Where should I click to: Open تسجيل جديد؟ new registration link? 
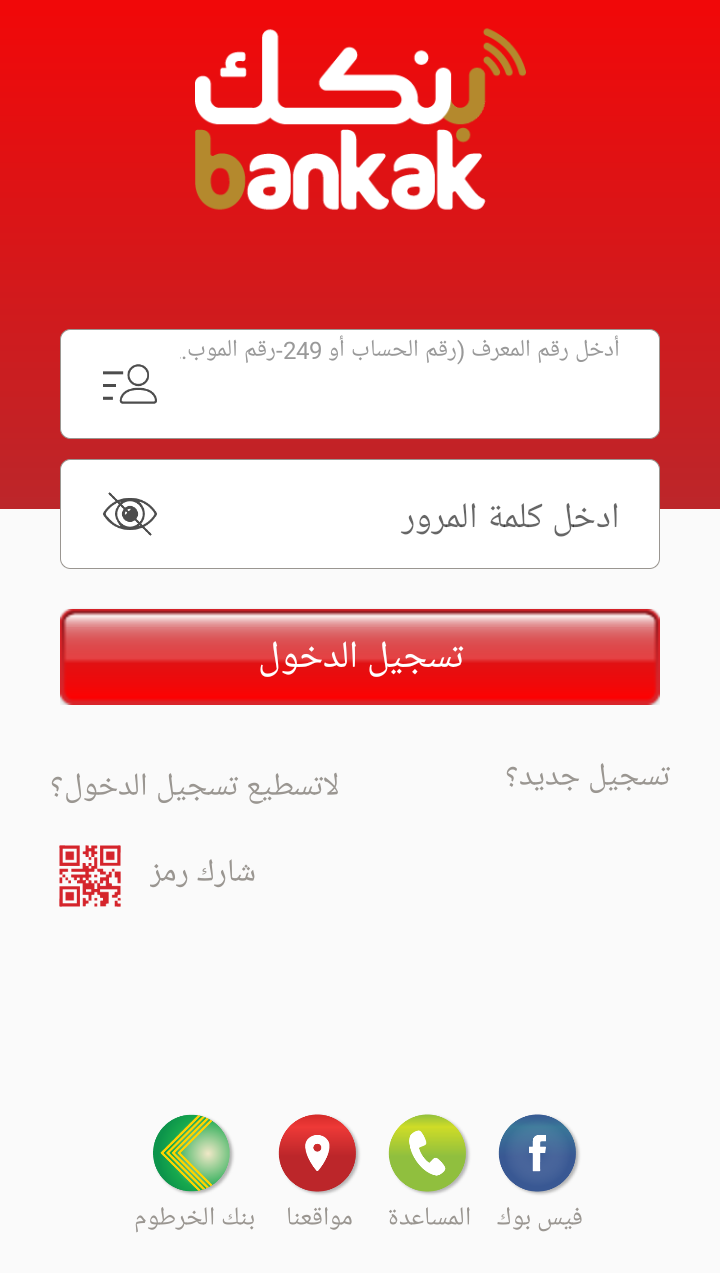point(587,777)
